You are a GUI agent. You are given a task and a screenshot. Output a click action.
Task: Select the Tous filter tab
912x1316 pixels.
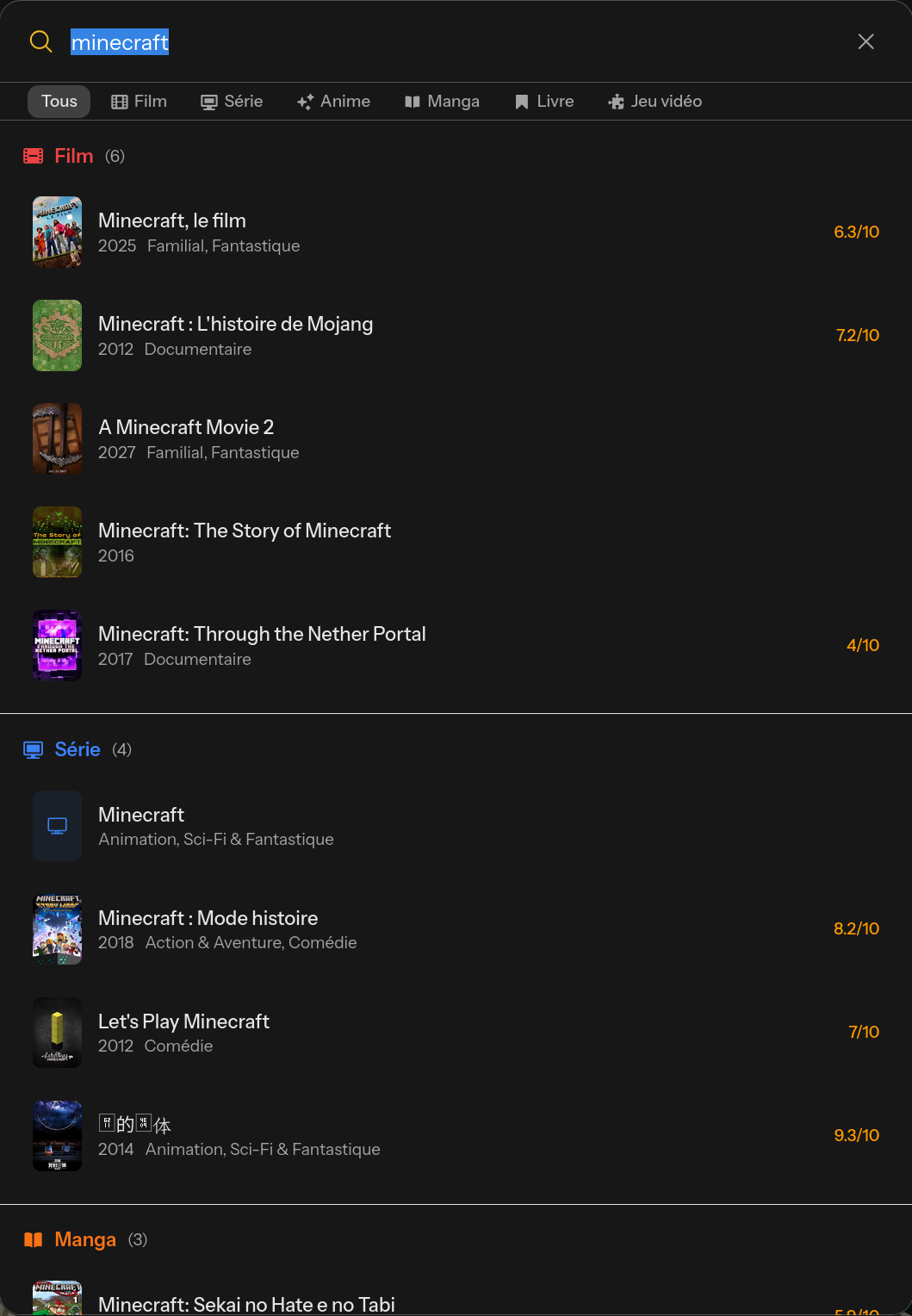pos(58,101)
